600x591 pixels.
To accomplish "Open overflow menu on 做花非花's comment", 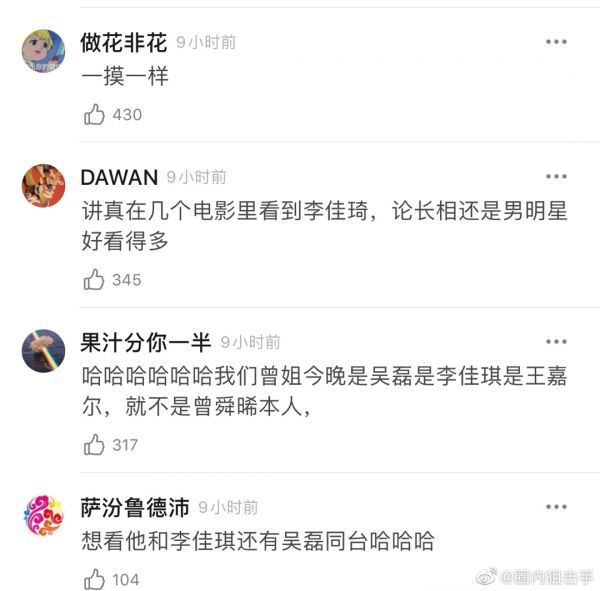I will click(x=556, y=42).
